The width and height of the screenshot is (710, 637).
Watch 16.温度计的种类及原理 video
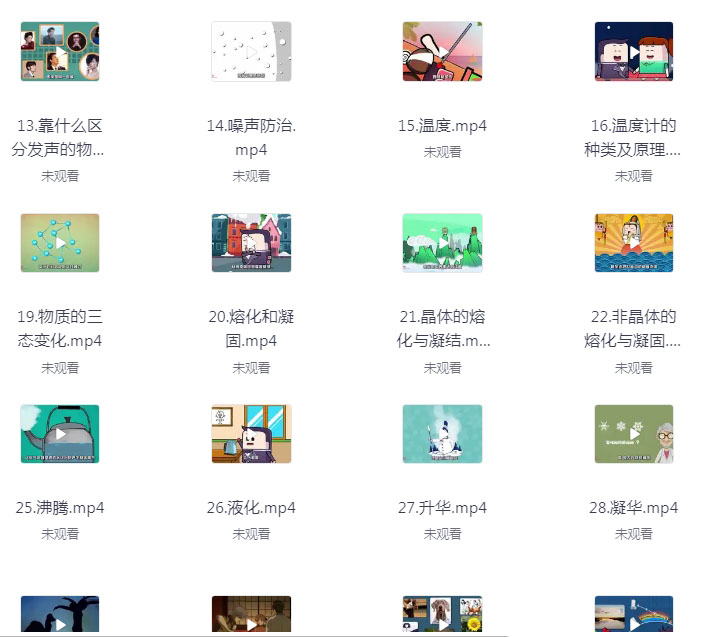pos(634,52)
